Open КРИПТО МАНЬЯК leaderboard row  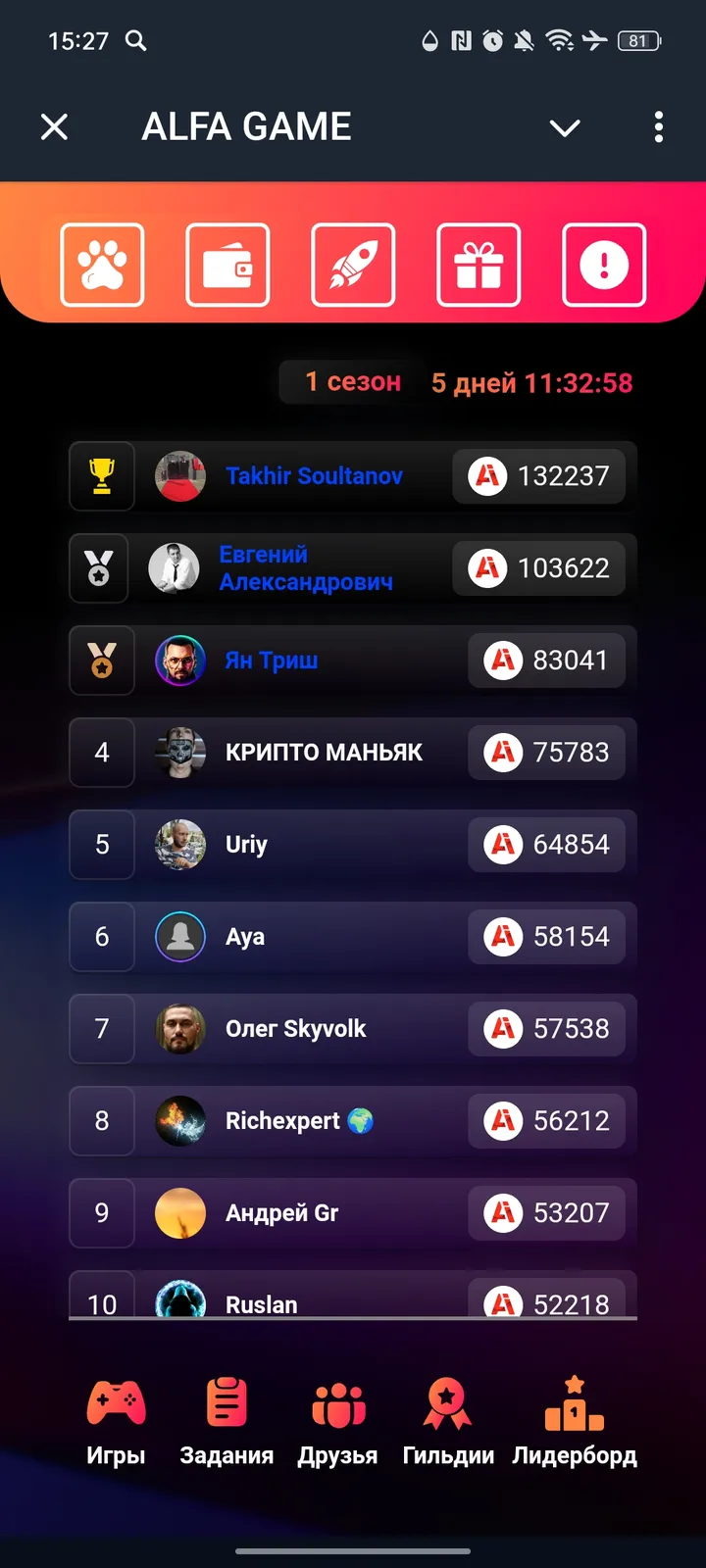[x=324, y=753]
